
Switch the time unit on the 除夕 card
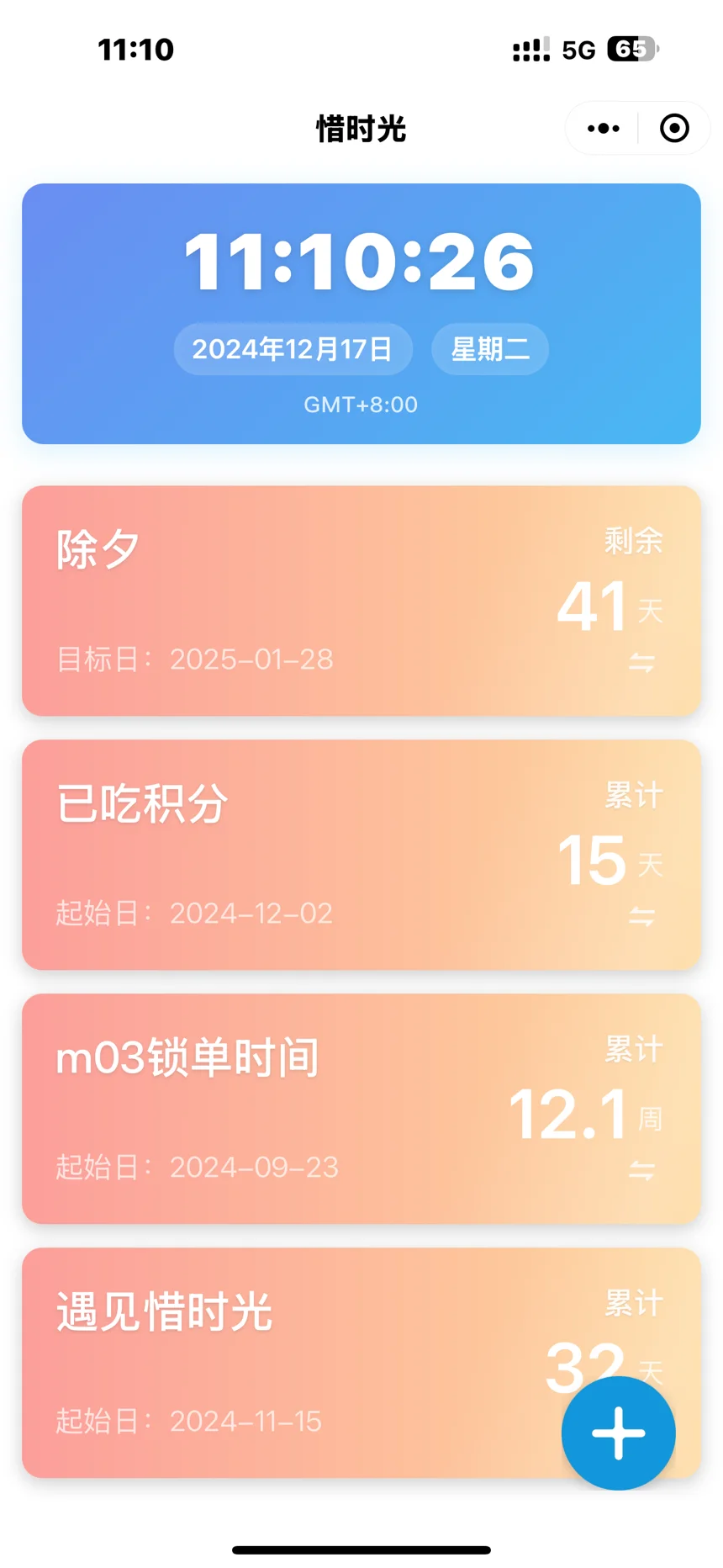642,663
